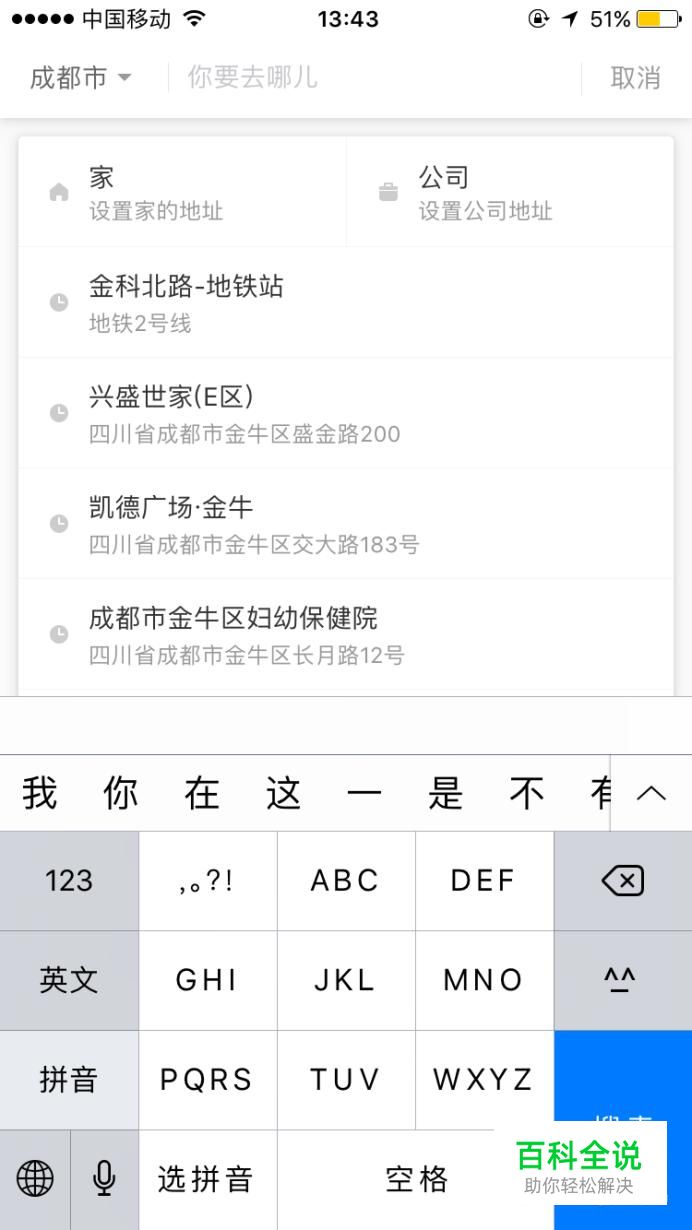Cancel the search with 取消
This screenshot has height=1230, width=692.
(x=635, y=78)
